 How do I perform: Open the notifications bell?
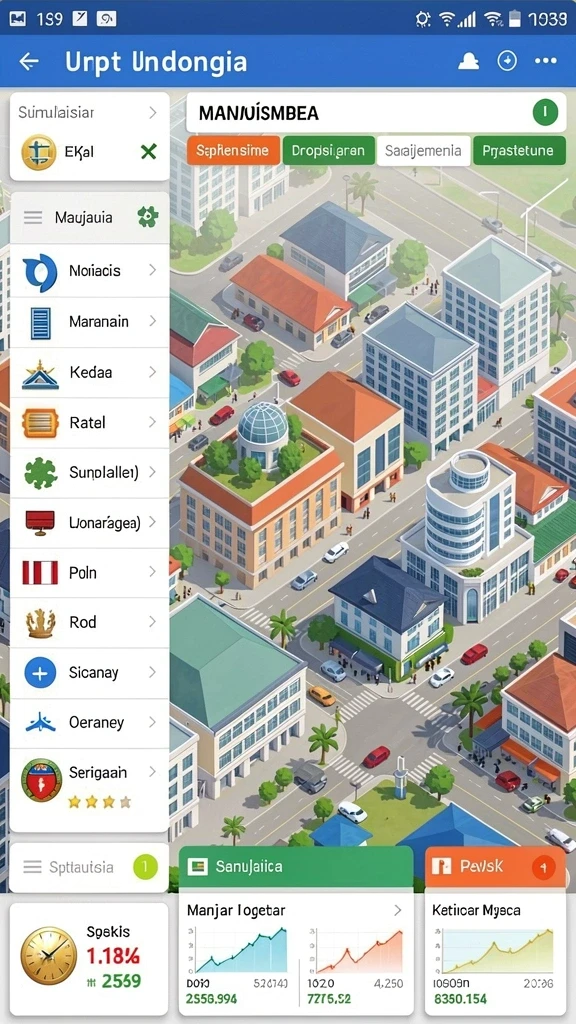point(469,61)
